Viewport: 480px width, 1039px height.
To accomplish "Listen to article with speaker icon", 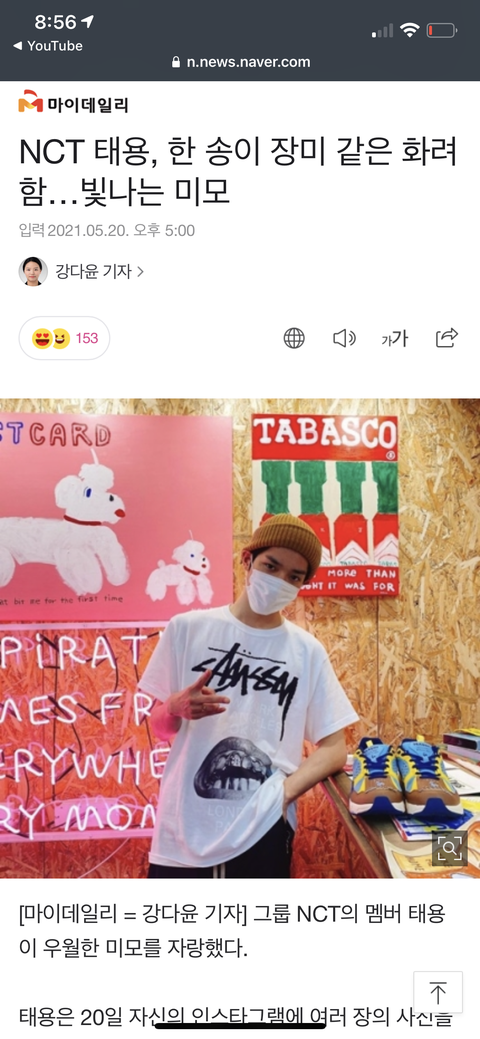I will [x=344, y=339].
